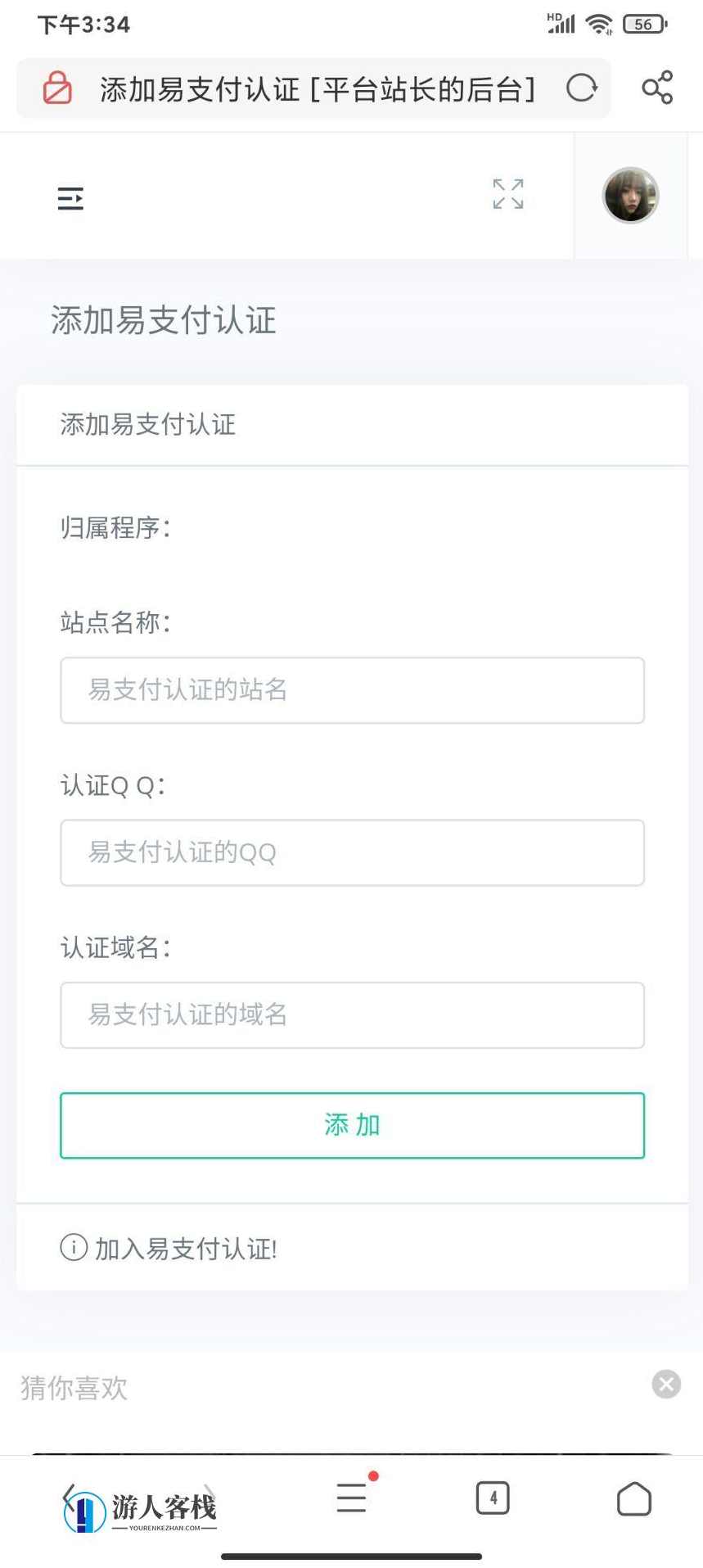Click the 添加 submit button
The height and width of the screenshot is (1568, 703).
coord(351,1125)
